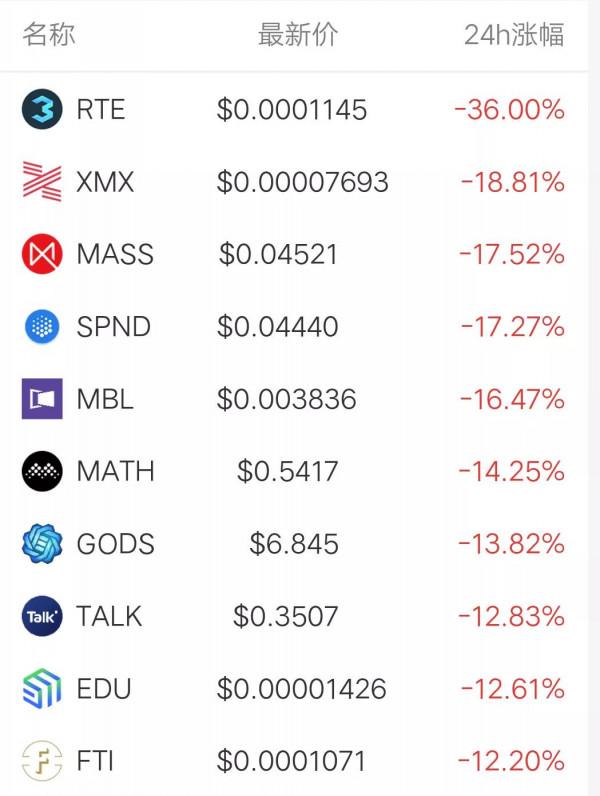
Task: Open the MATH token row
Action: [115, 471]
